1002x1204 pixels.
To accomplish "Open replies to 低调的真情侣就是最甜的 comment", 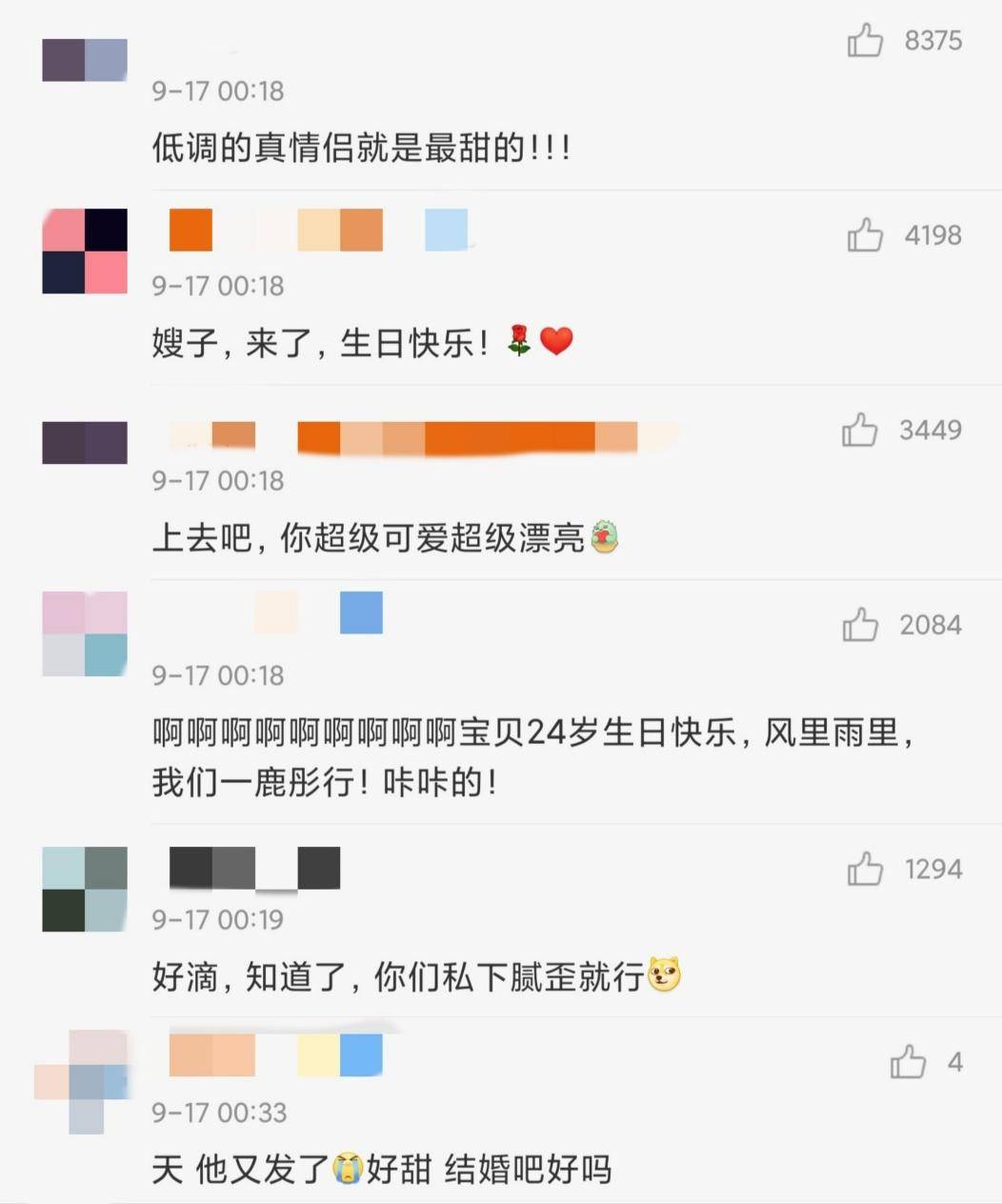I will pos(361,149).
